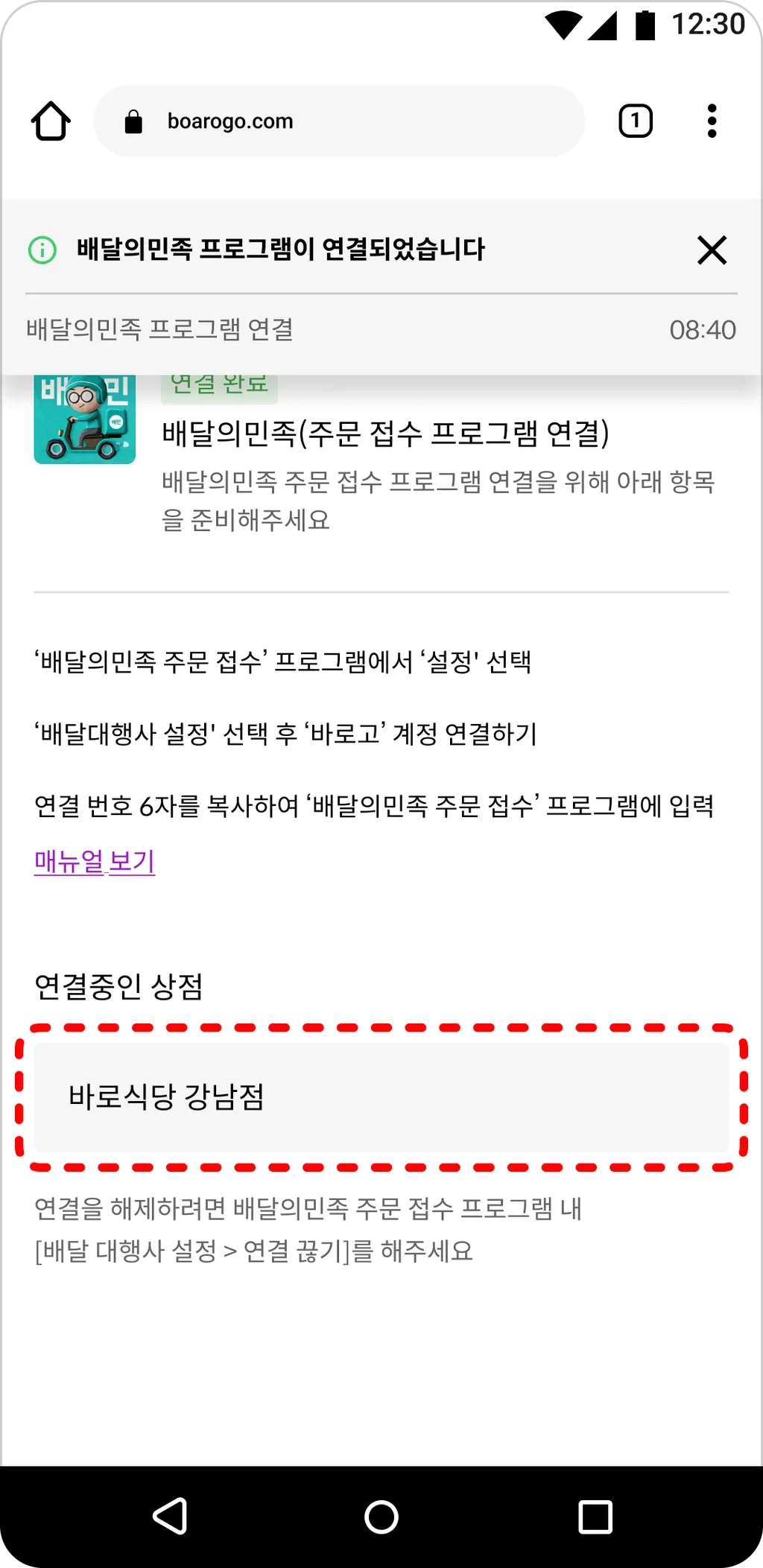The image size is (763, 1568).
Task: Open the browser tab switcher
Action: pyautogui.click(x=636, y=121)
